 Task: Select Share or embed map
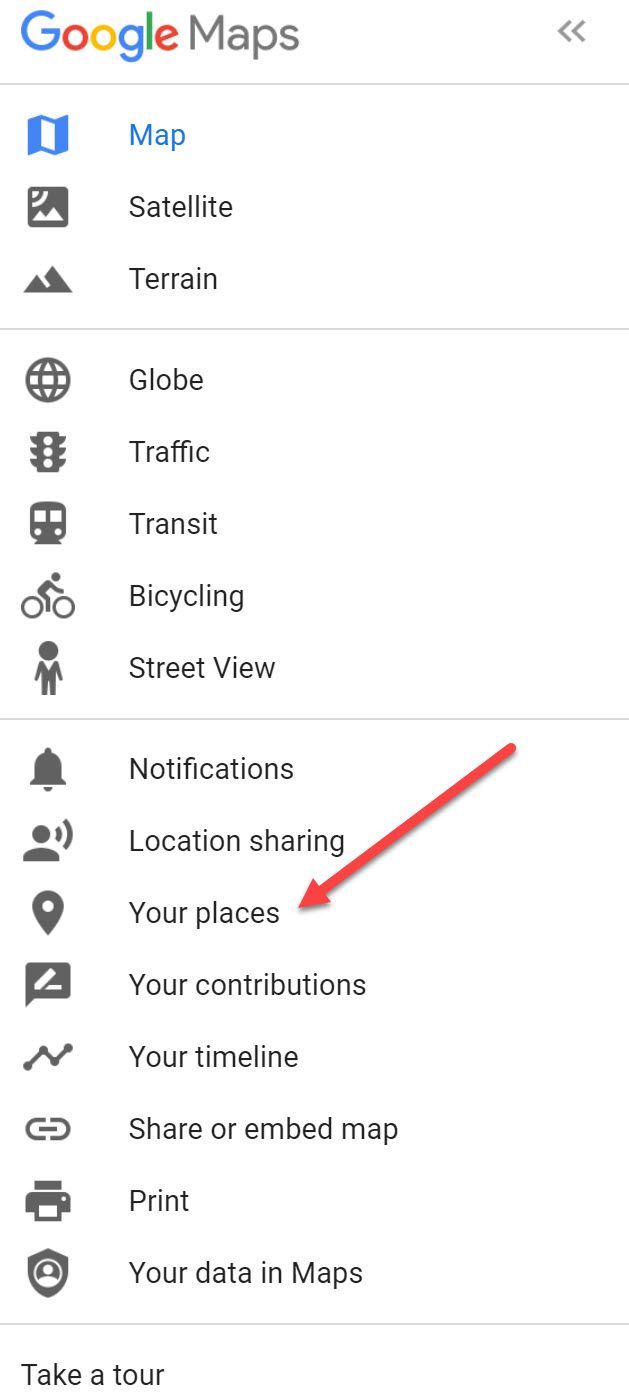tap(263, 1129)
